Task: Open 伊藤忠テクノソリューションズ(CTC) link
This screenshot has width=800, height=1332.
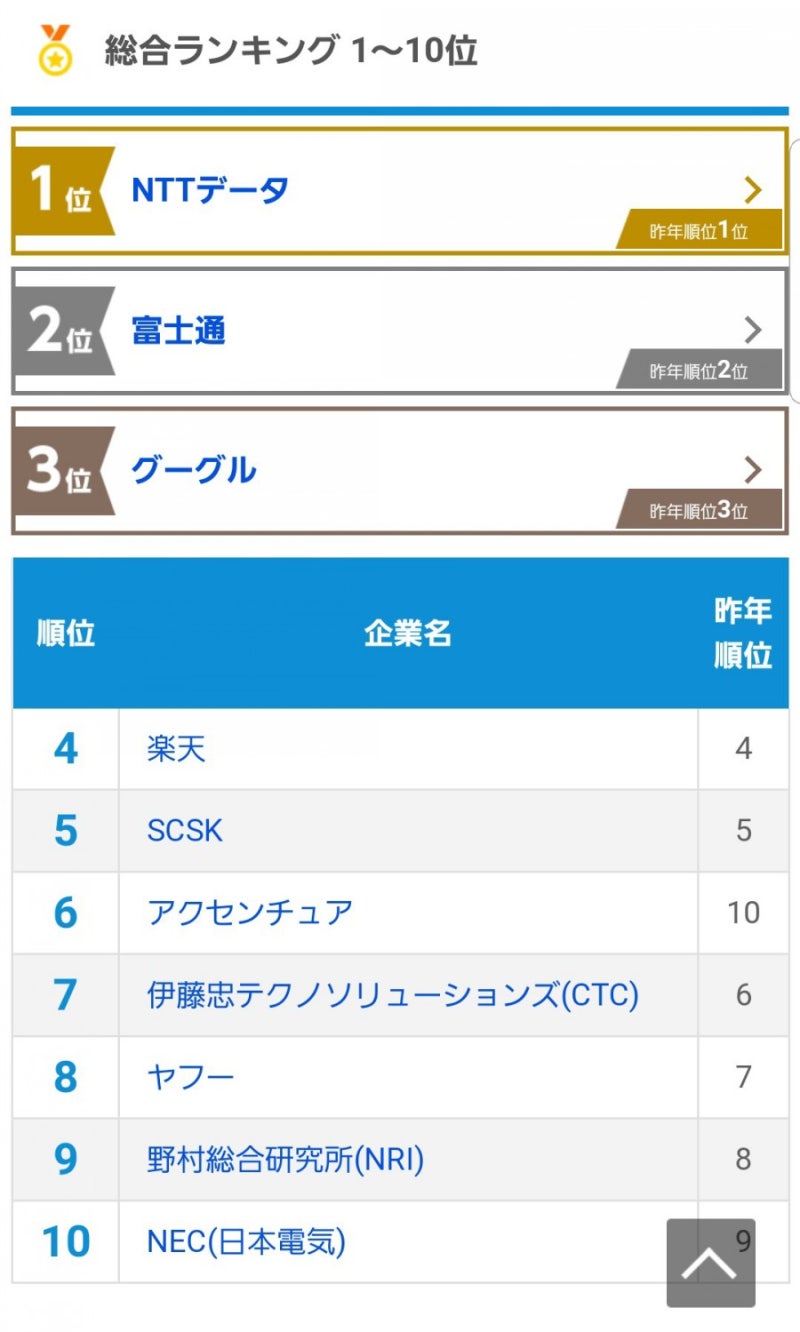Action: click(x=393, y=995)
